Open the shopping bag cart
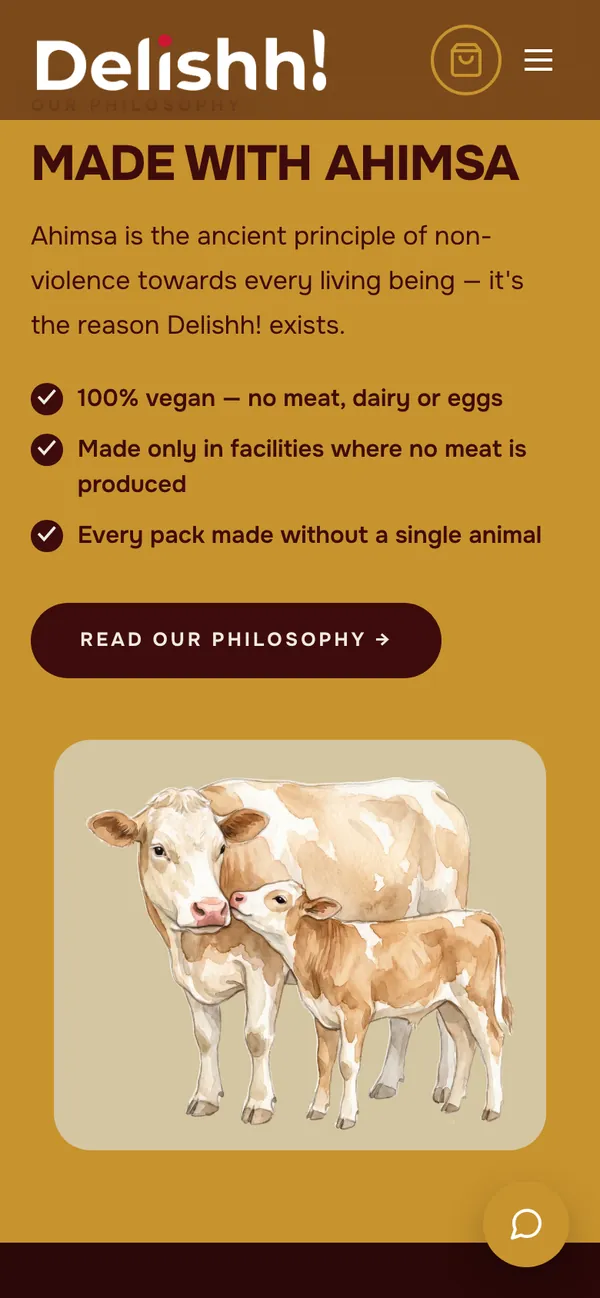The width and height of the screenshot is (600, 1298). point(466,60)
